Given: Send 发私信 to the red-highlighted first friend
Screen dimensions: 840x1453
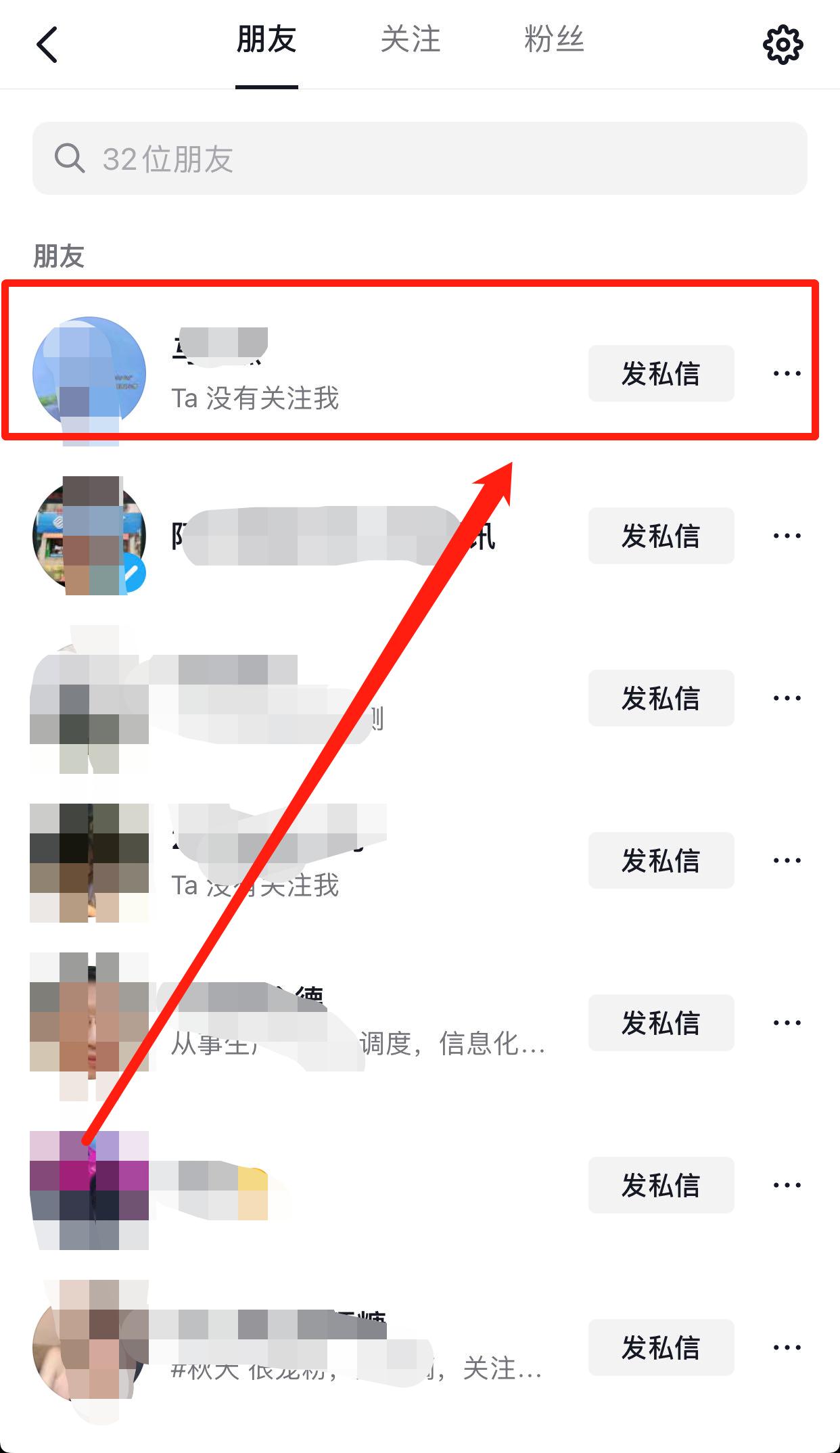Looking at the screenshot, I should click(661, 373).
